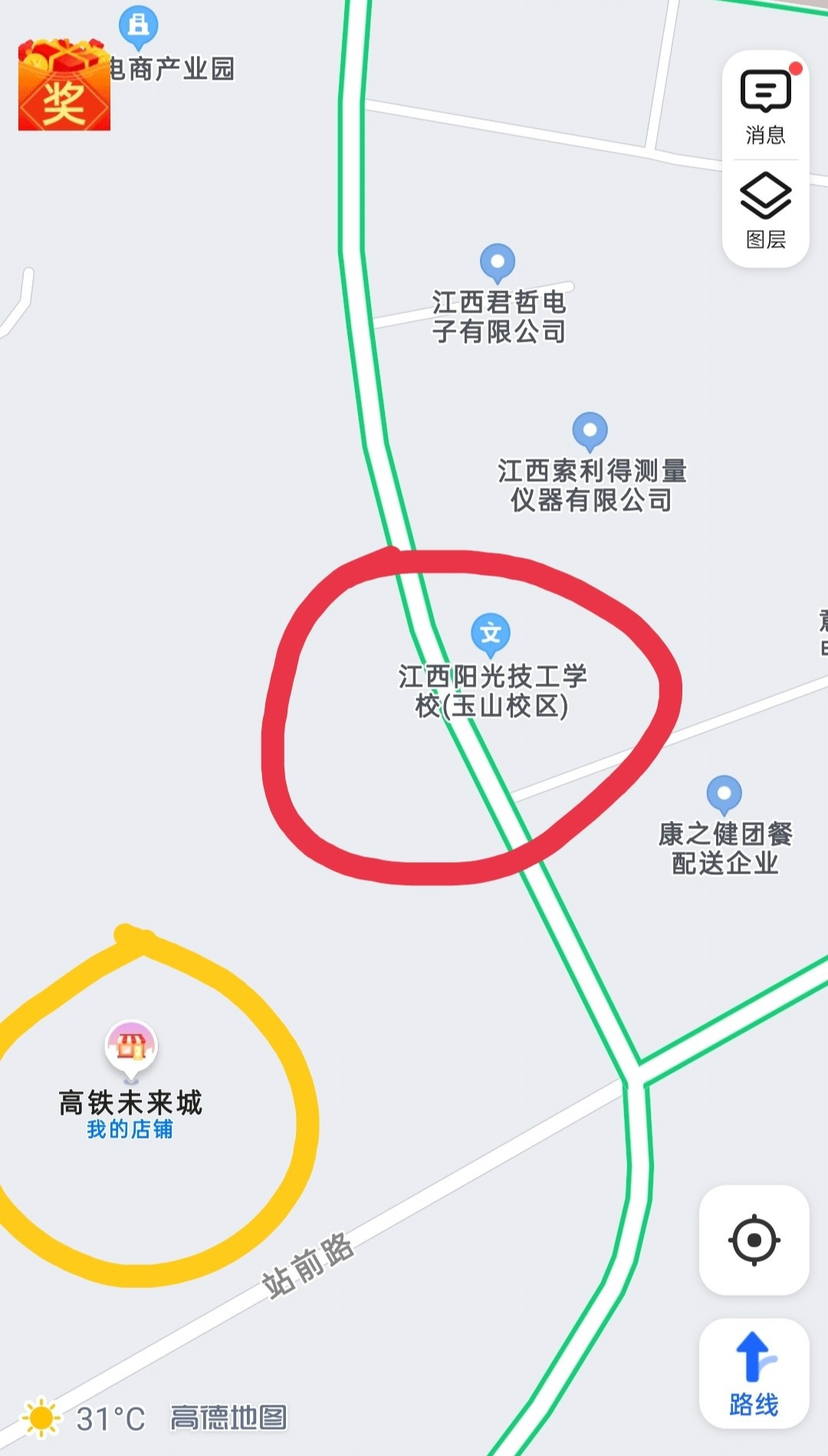
Task: Open the 31°C weather info
Action: click(84, 1418)
